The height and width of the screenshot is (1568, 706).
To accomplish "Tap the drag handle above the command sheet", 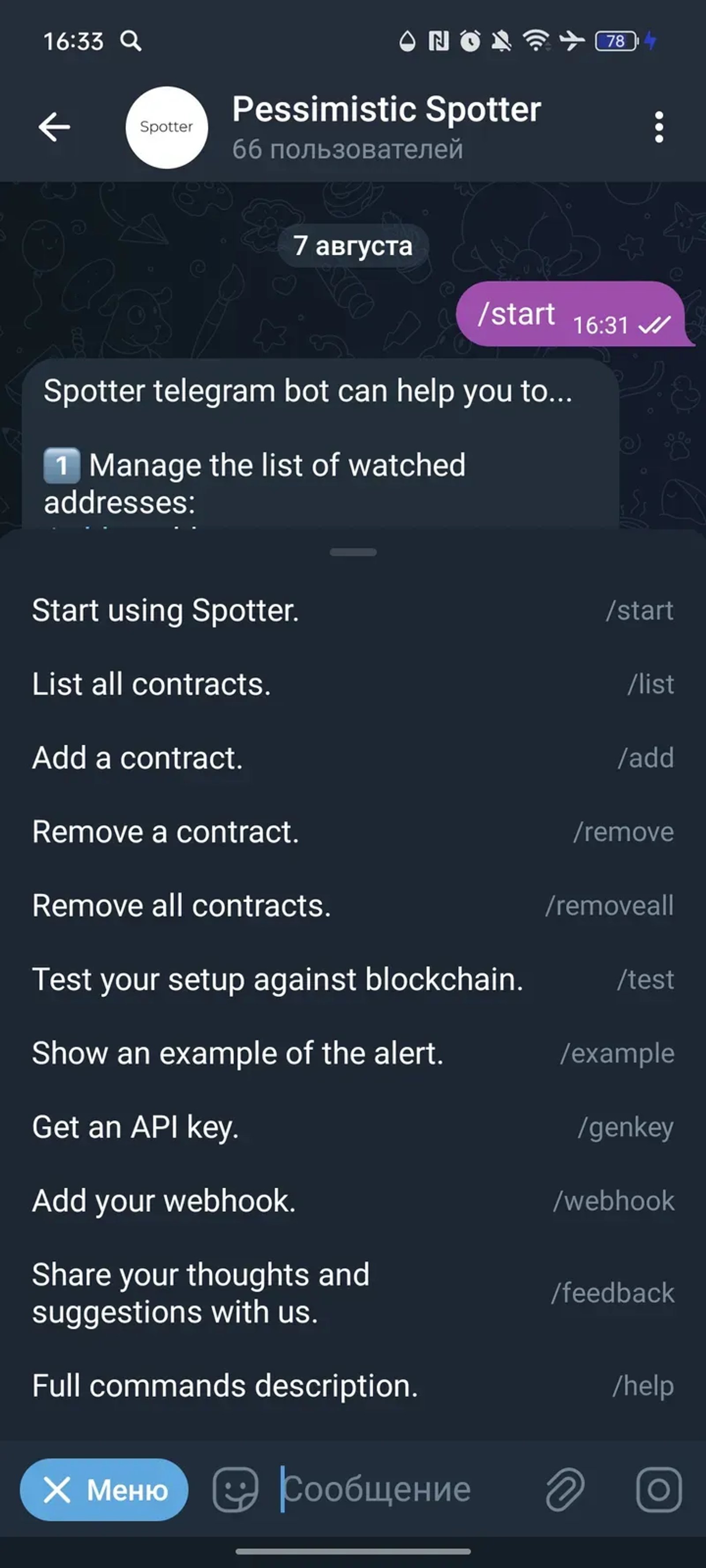I will [353, 553].
